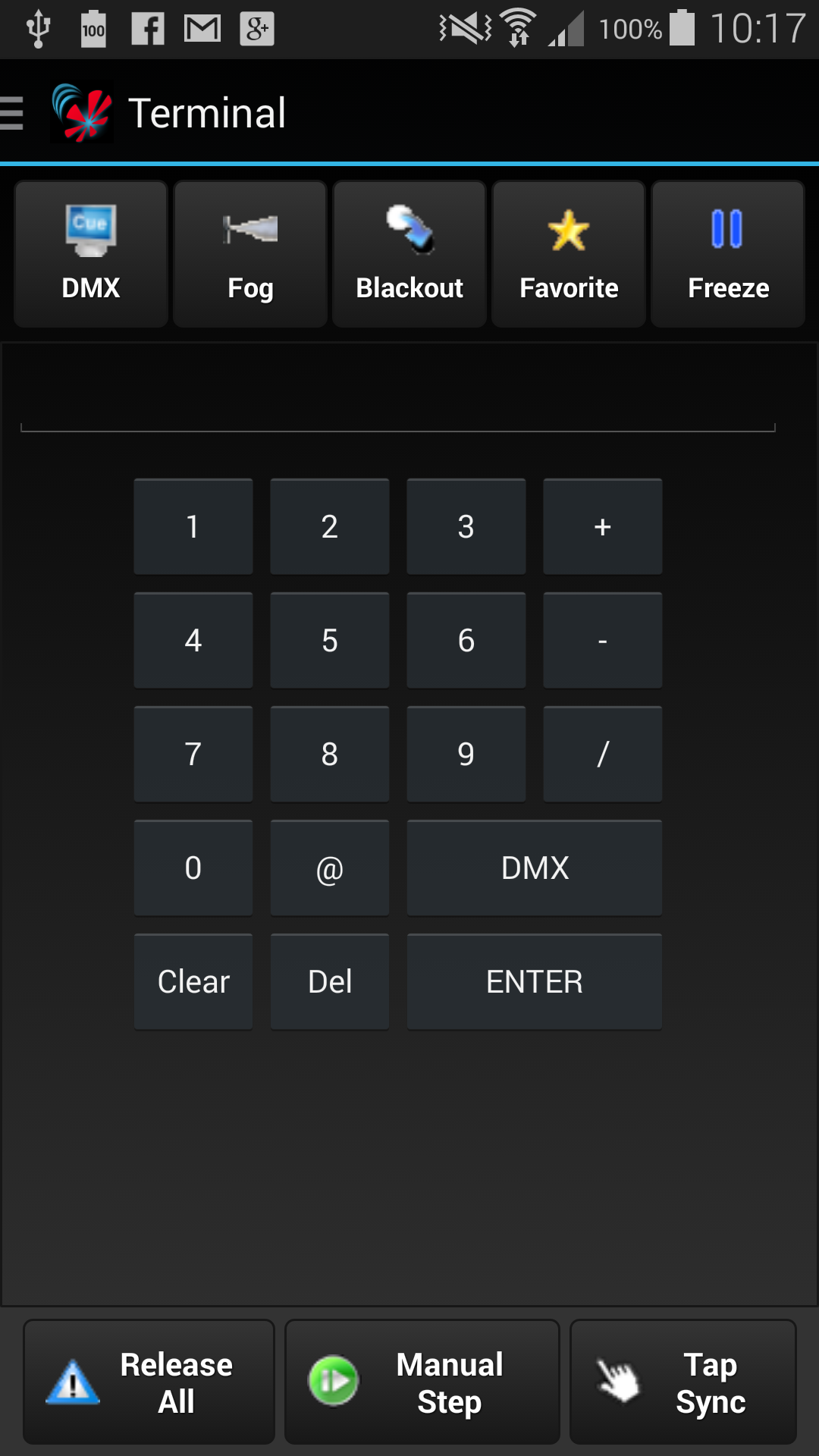
Task: Insert the @ symbol
Action: (x=330, y=868)
